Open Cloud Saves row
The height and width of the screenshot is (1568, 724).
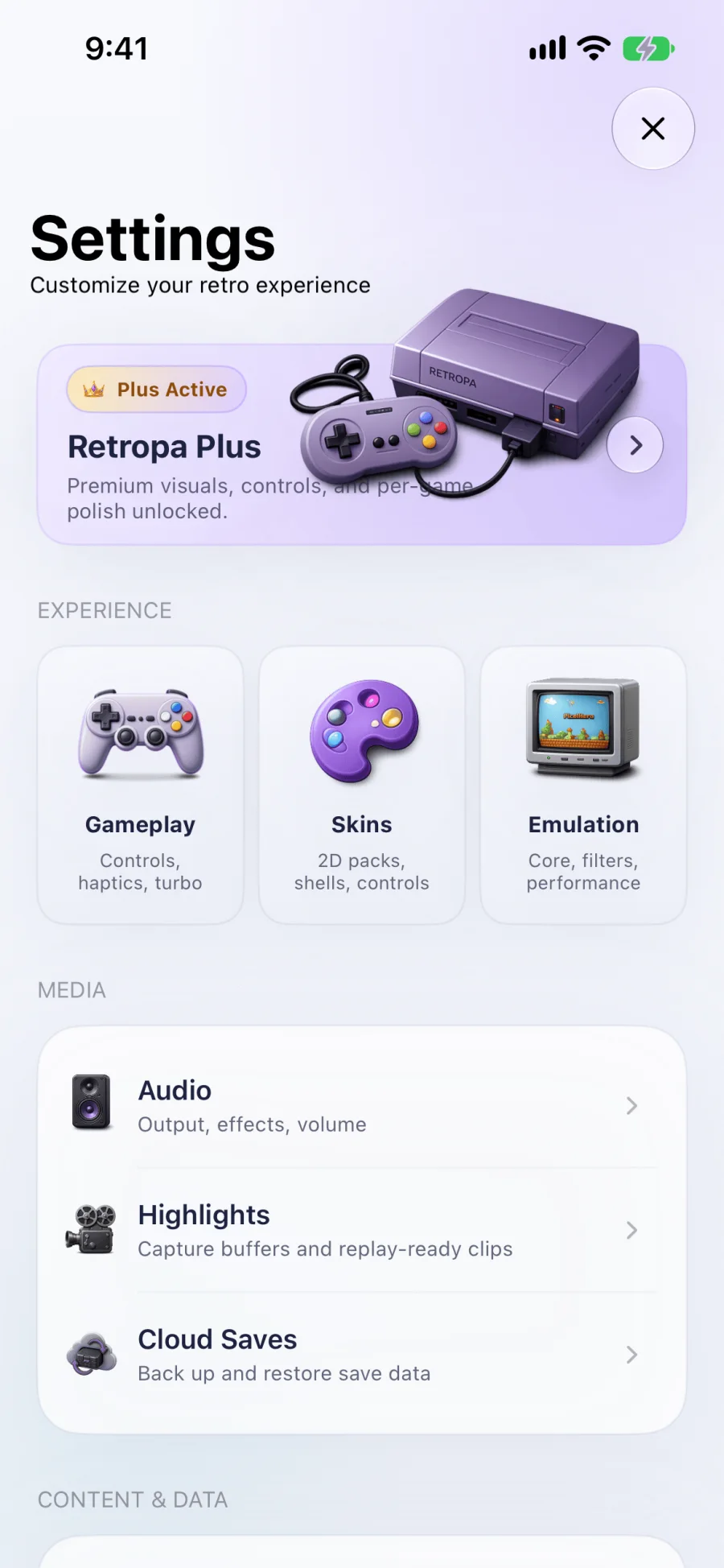[362, 1355]
